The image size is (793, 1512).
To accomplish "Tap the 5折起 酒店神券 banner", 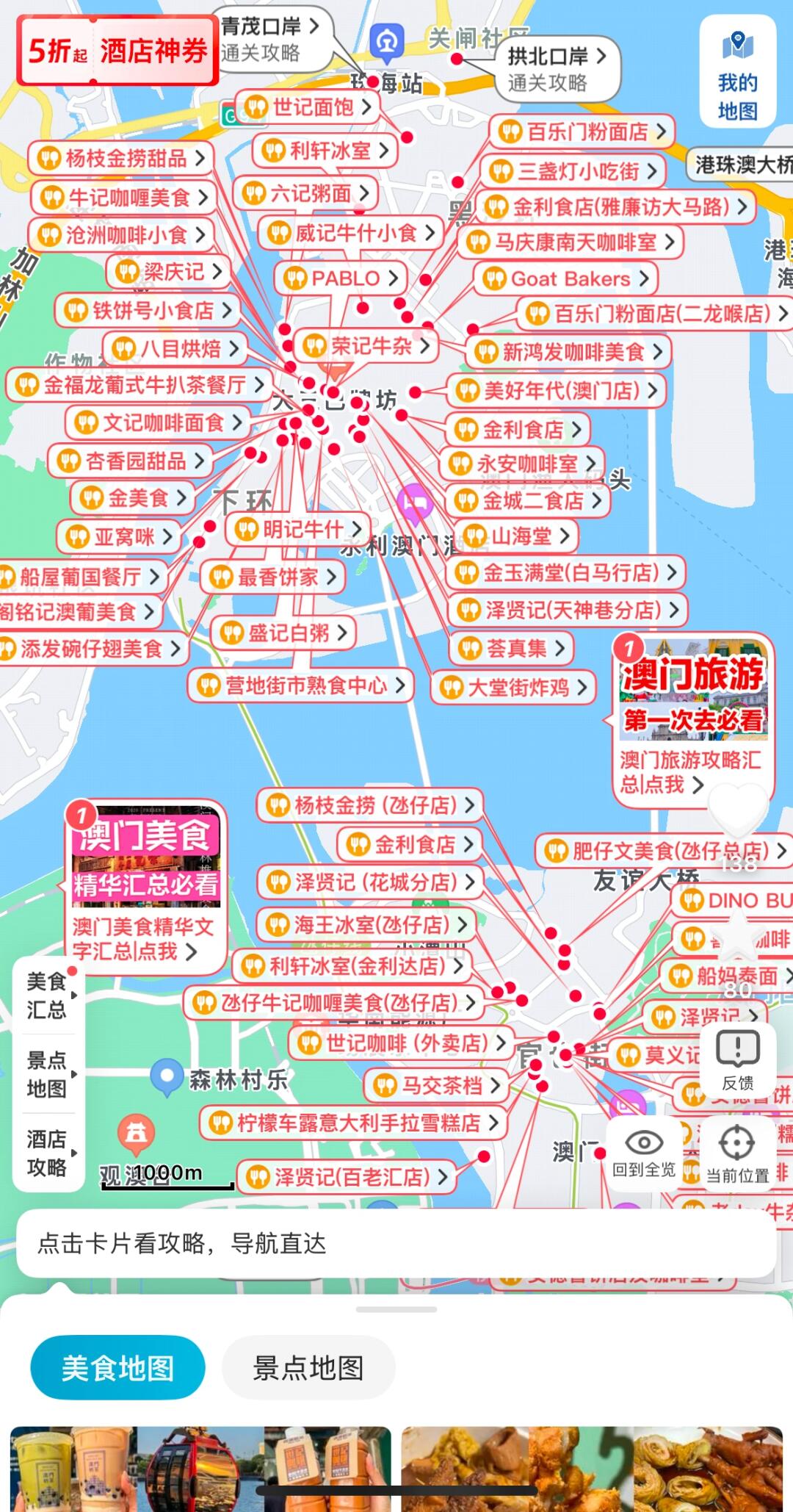I will [x=118, y=51].
